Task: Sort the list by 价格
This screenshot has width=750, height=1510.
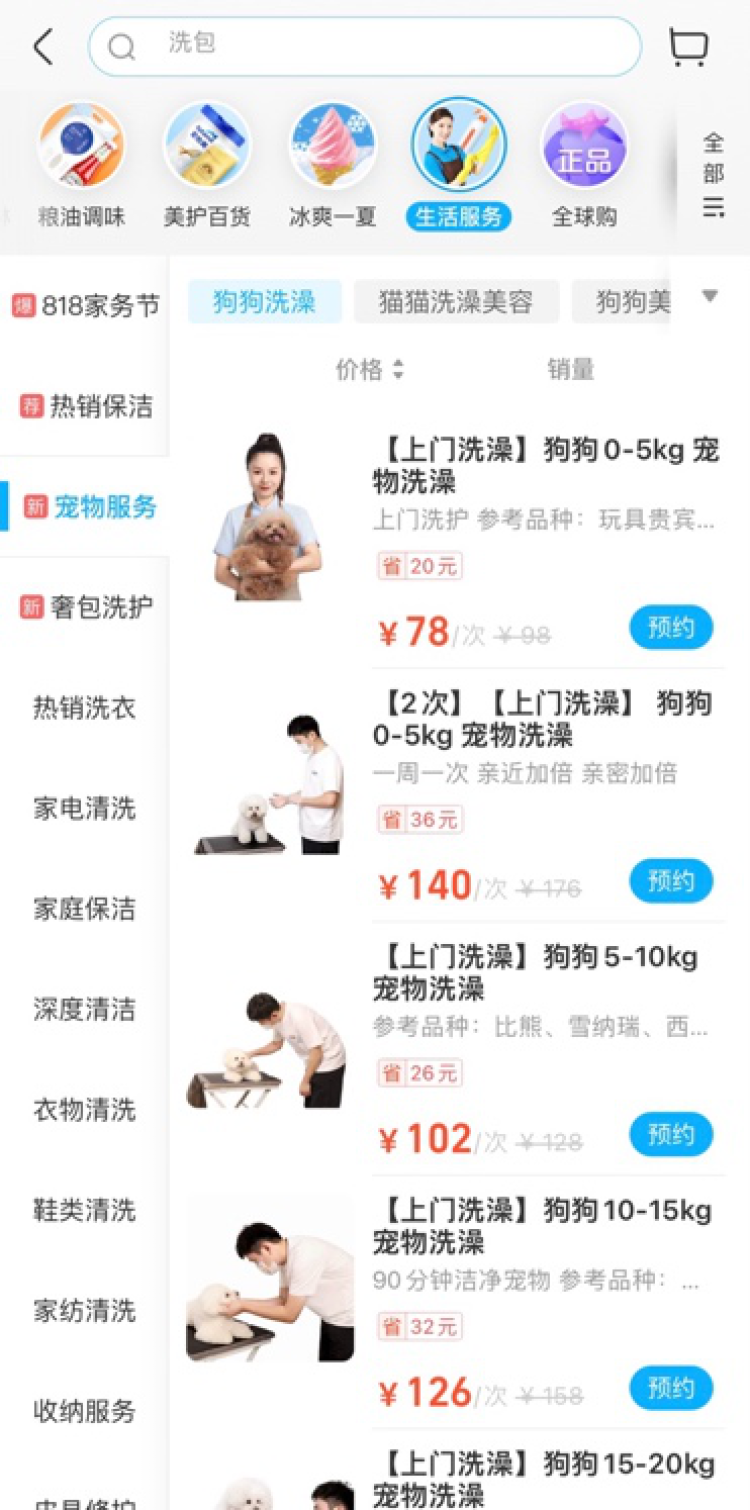Action: [x=369, y=370]
